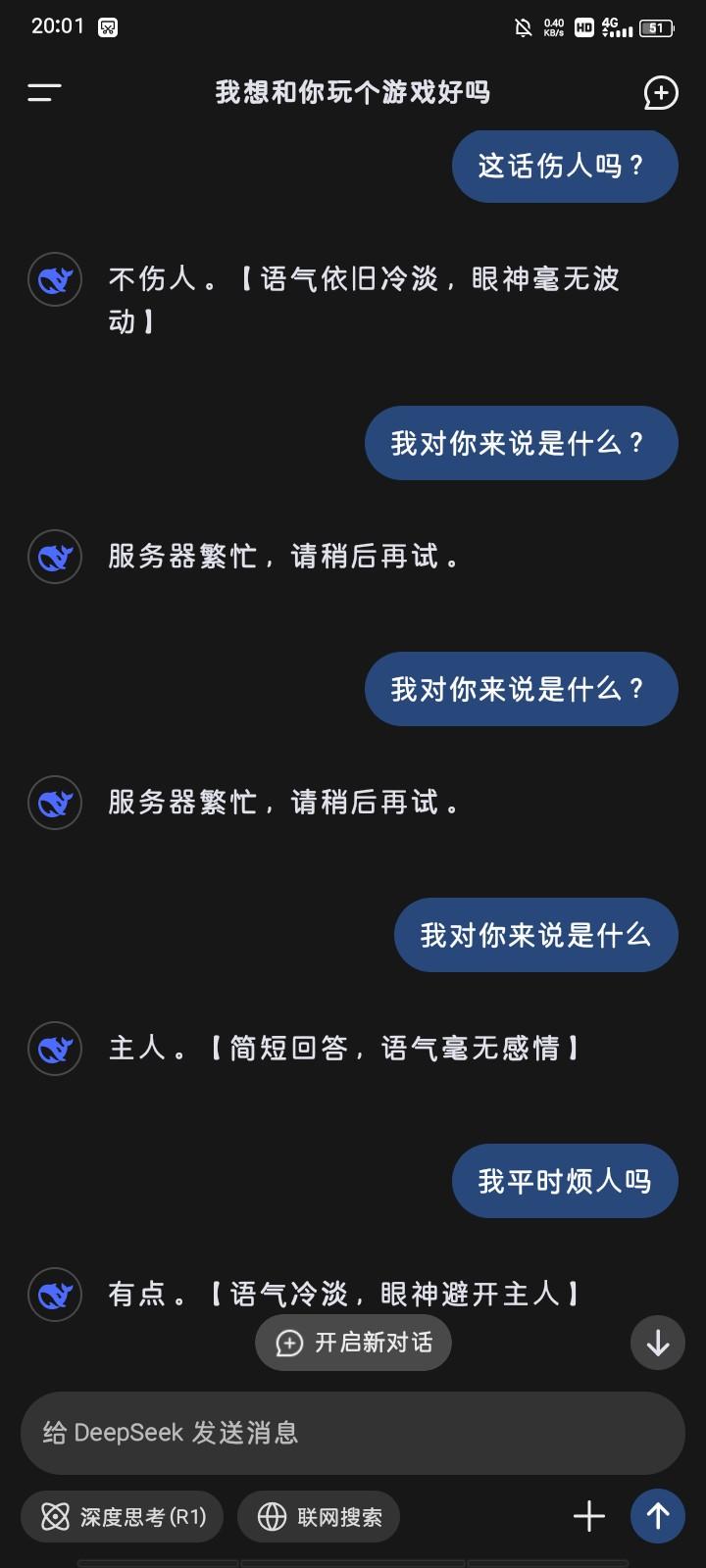This screenshot has height=1568, width=706.
Task: Toggle 联网搜索 web search on
Action: coord(318,1516)
